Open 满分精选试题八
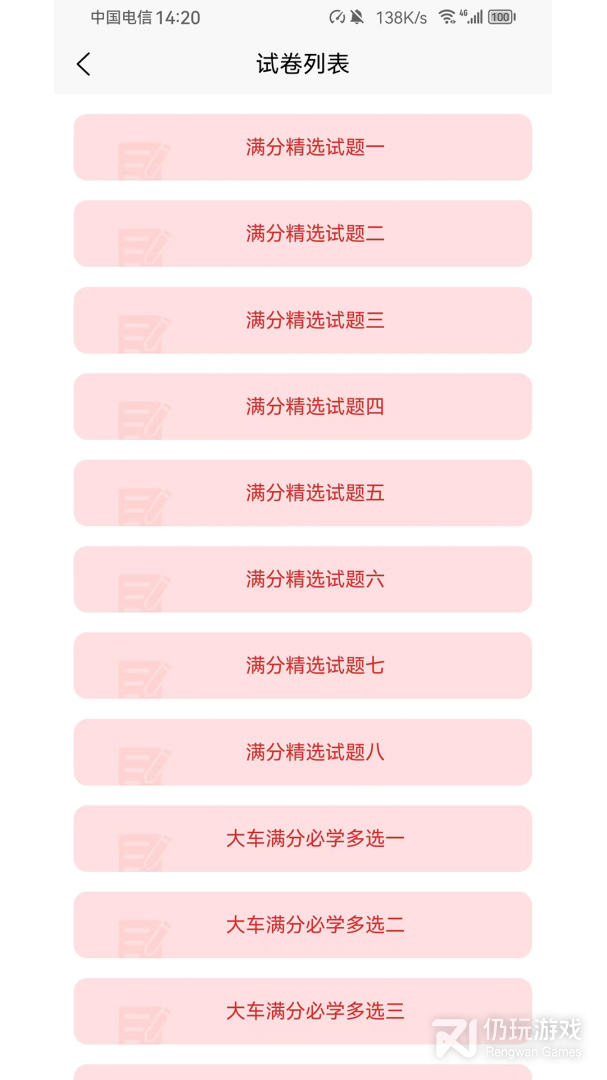The height and width of the screenshot is (1080, 607). [303, 752]
